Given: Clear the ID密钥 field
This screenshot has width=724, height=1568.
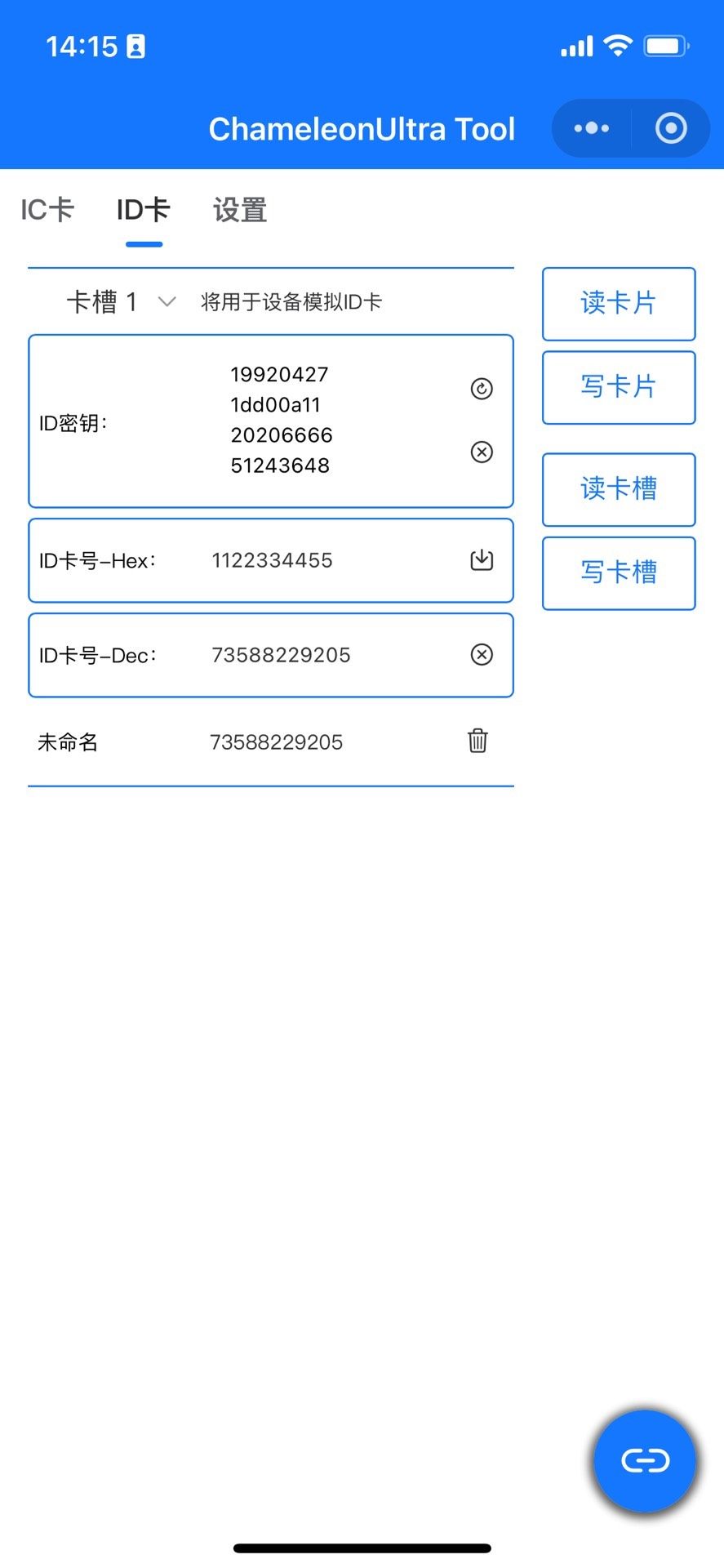Looking at the screenshot, I should tap(482, 452).
